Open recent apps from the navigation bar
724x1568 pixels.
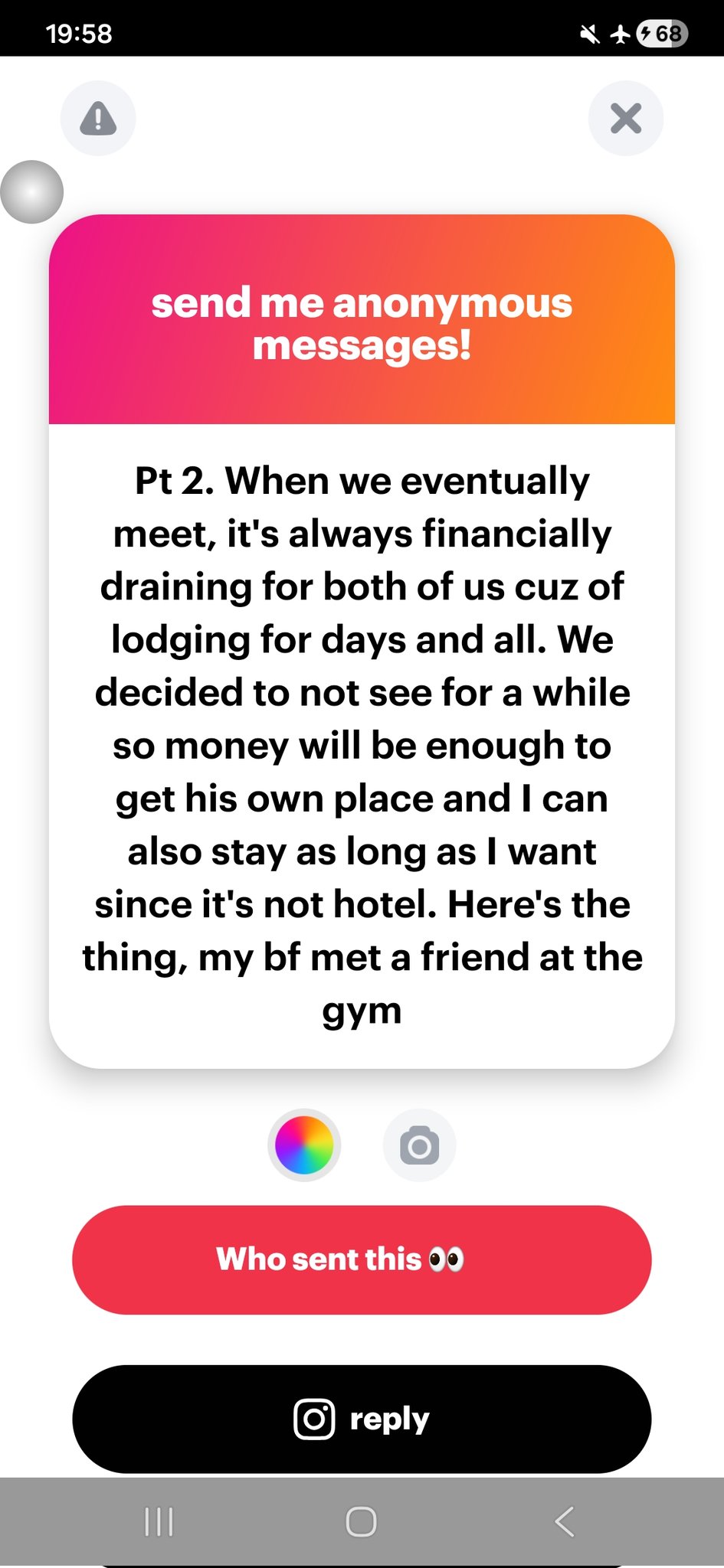[159, 1521]
